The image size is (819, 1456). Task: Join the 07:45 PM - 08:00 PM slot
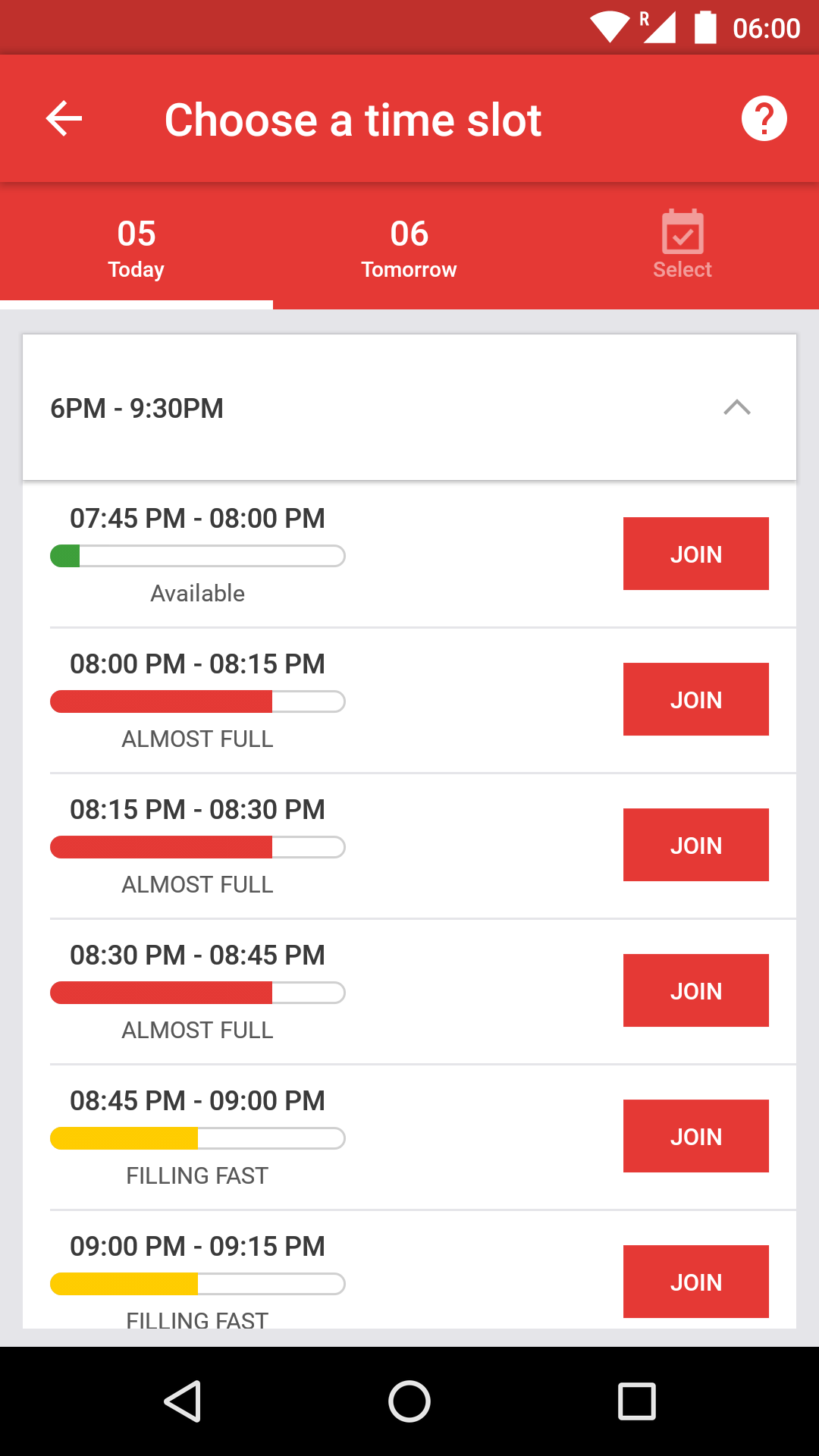695,554
